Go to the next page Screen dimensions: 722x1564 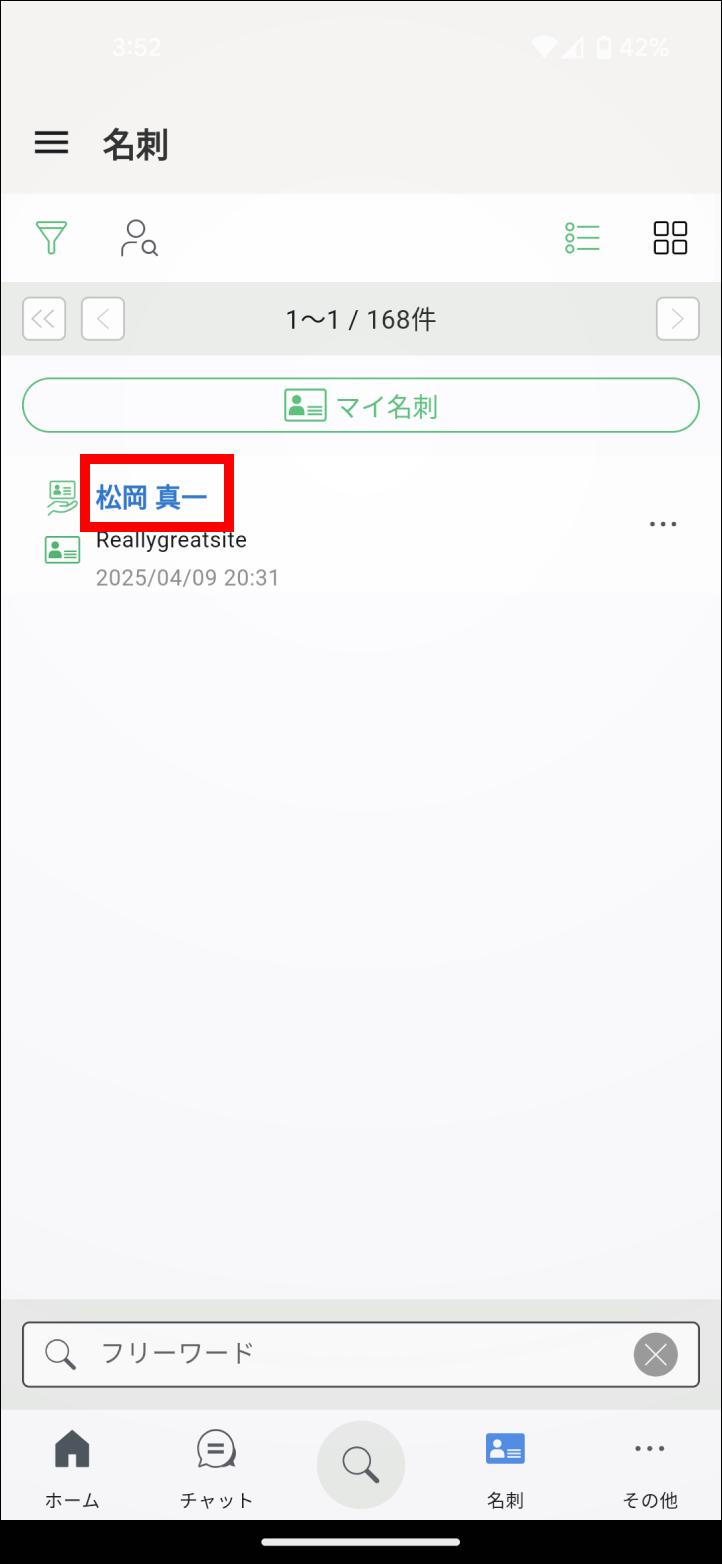pyautogui.click(x=678, y=319)
